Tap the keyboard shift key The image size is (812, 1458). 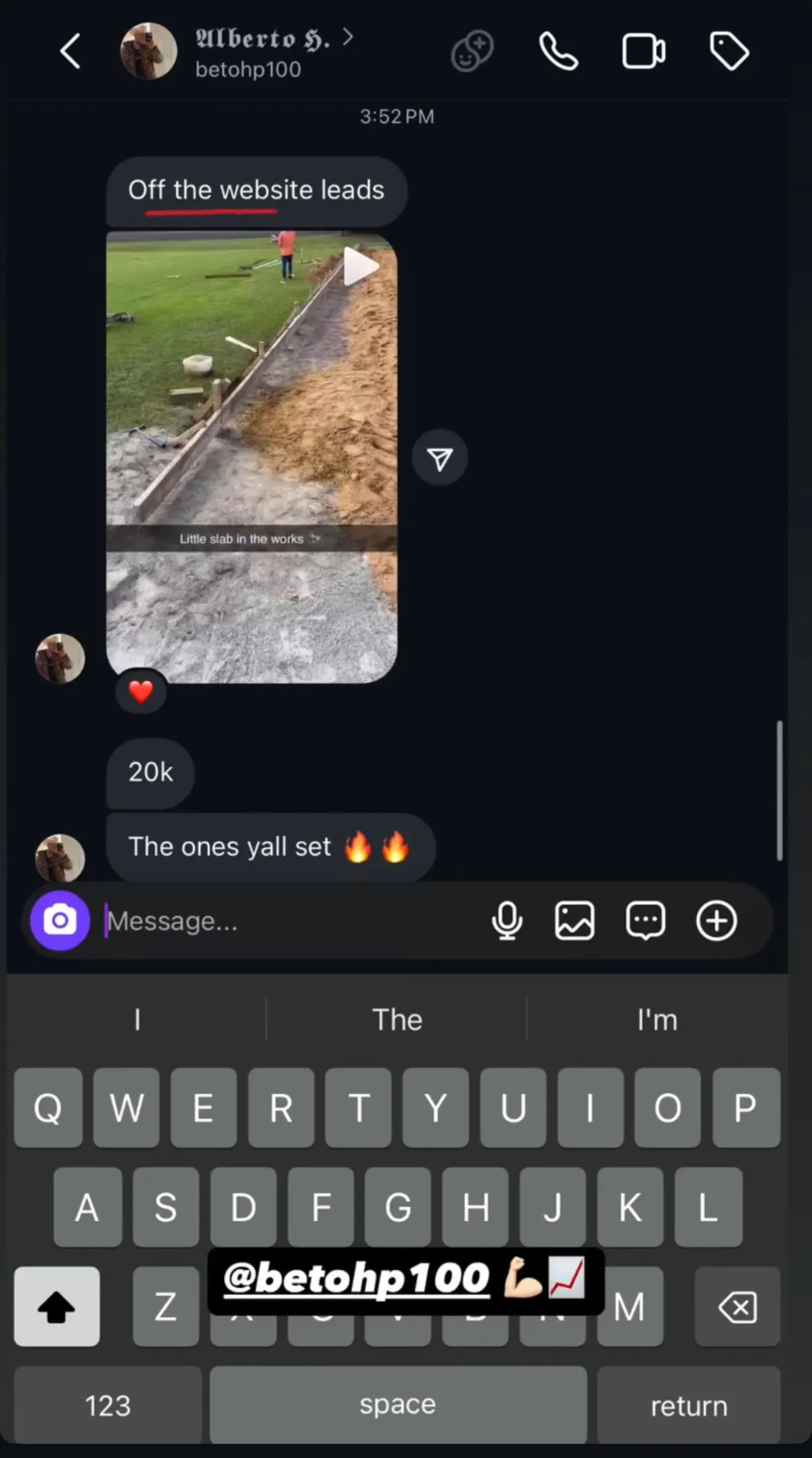[57, 1306]
